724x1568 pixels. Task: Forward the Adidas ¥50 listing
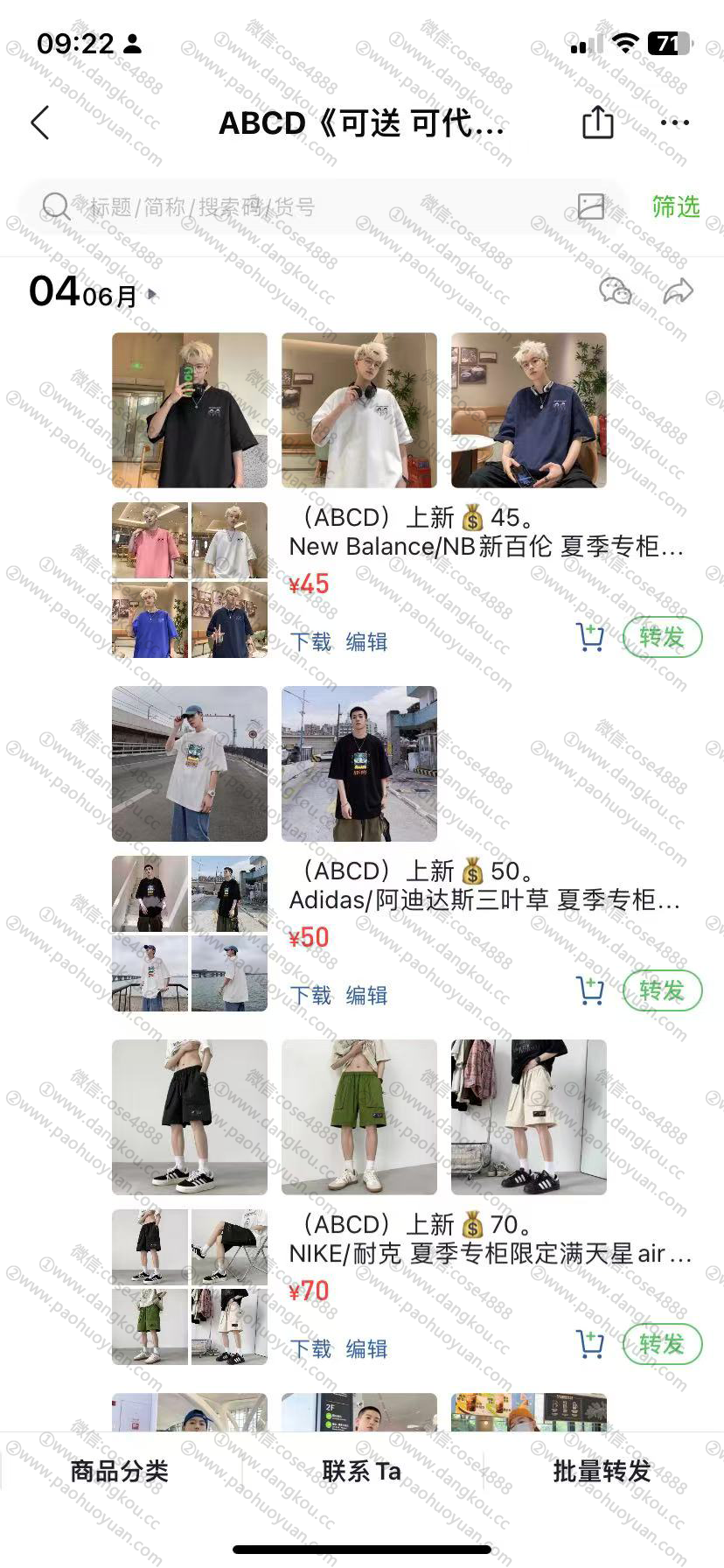662,990
